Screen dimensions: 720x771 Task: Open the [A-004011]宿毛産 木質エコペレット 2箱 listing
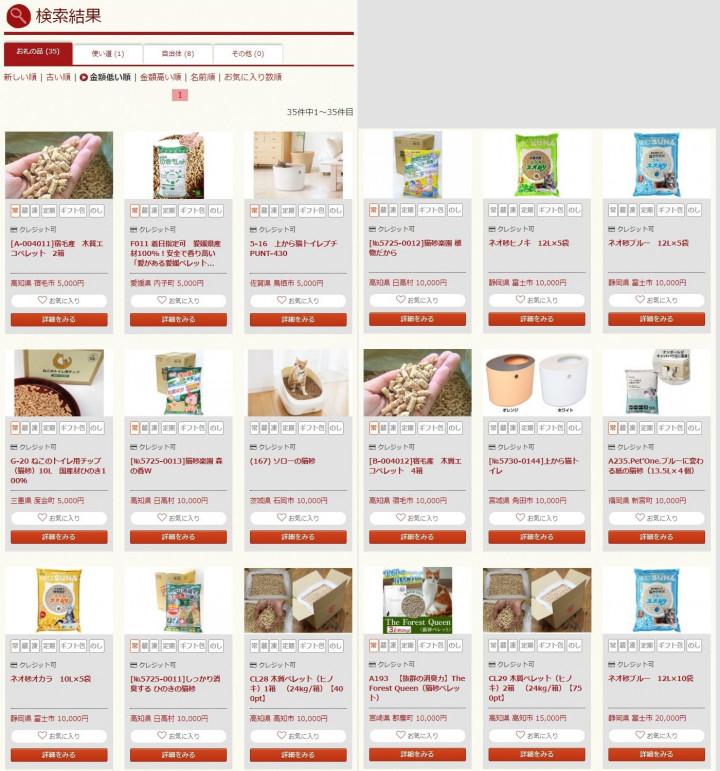58,247
